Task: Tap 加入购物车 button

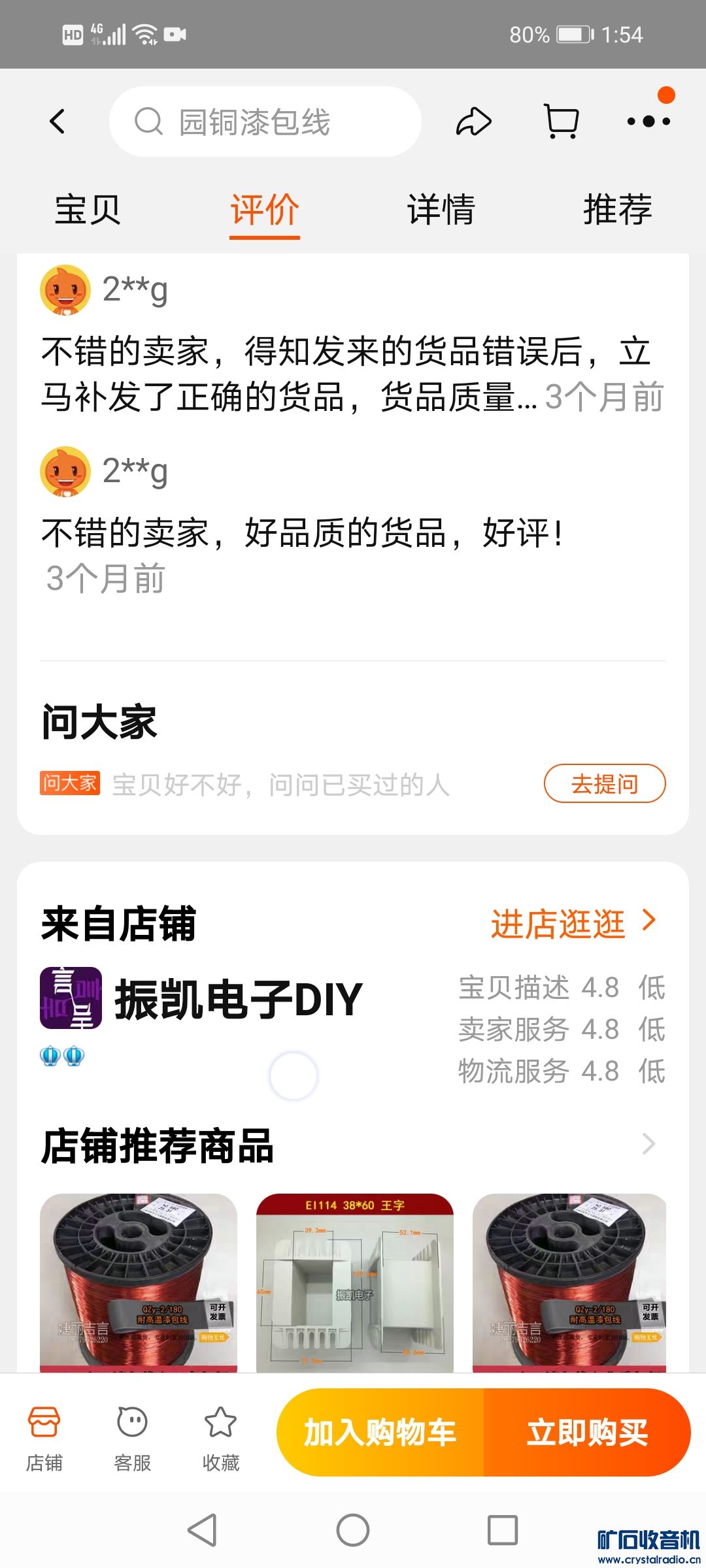Action: coord(380,1433)
